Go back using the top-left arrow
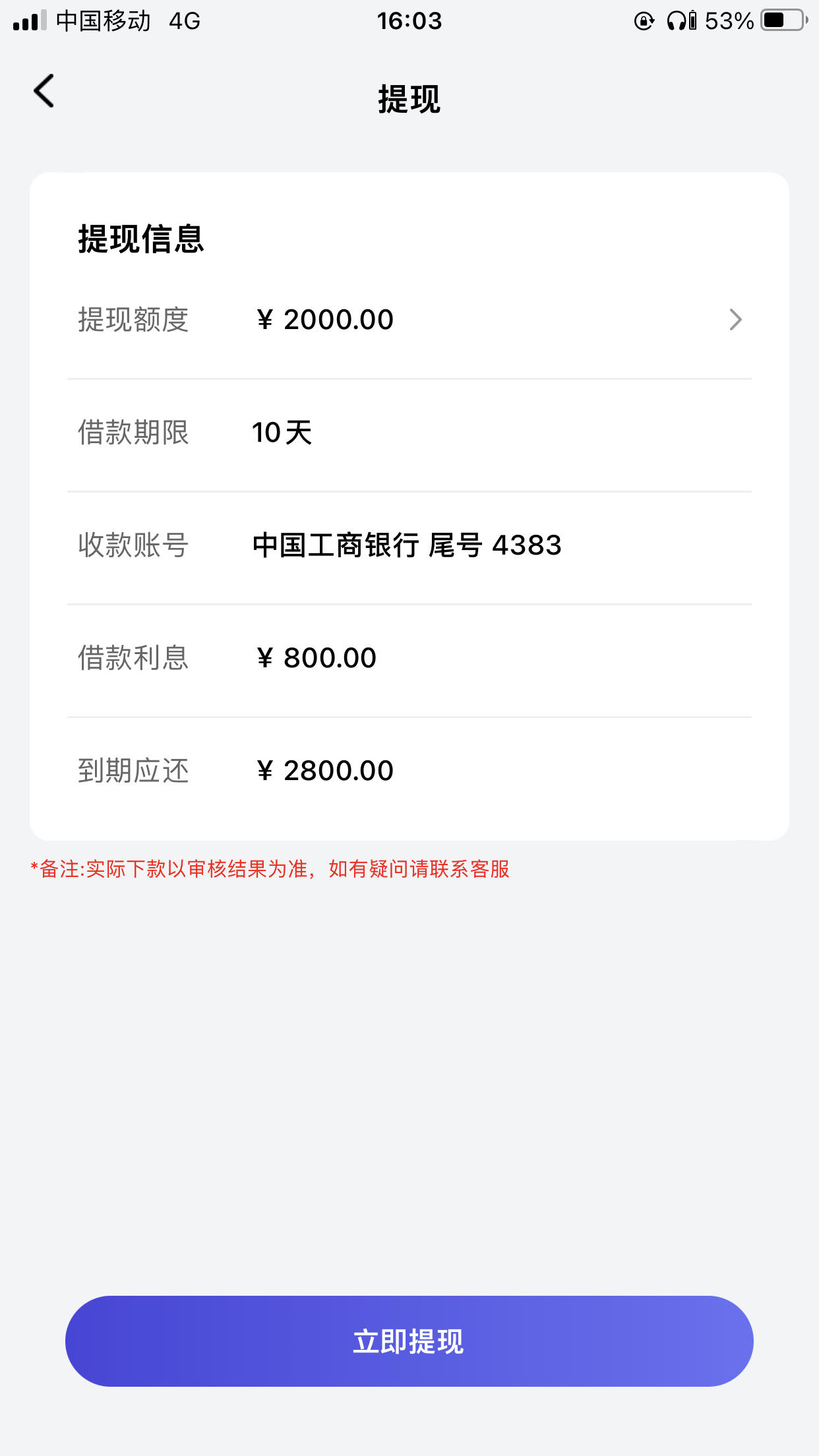The height and width of the screenshot is (1456, 819). click(44, 91)
